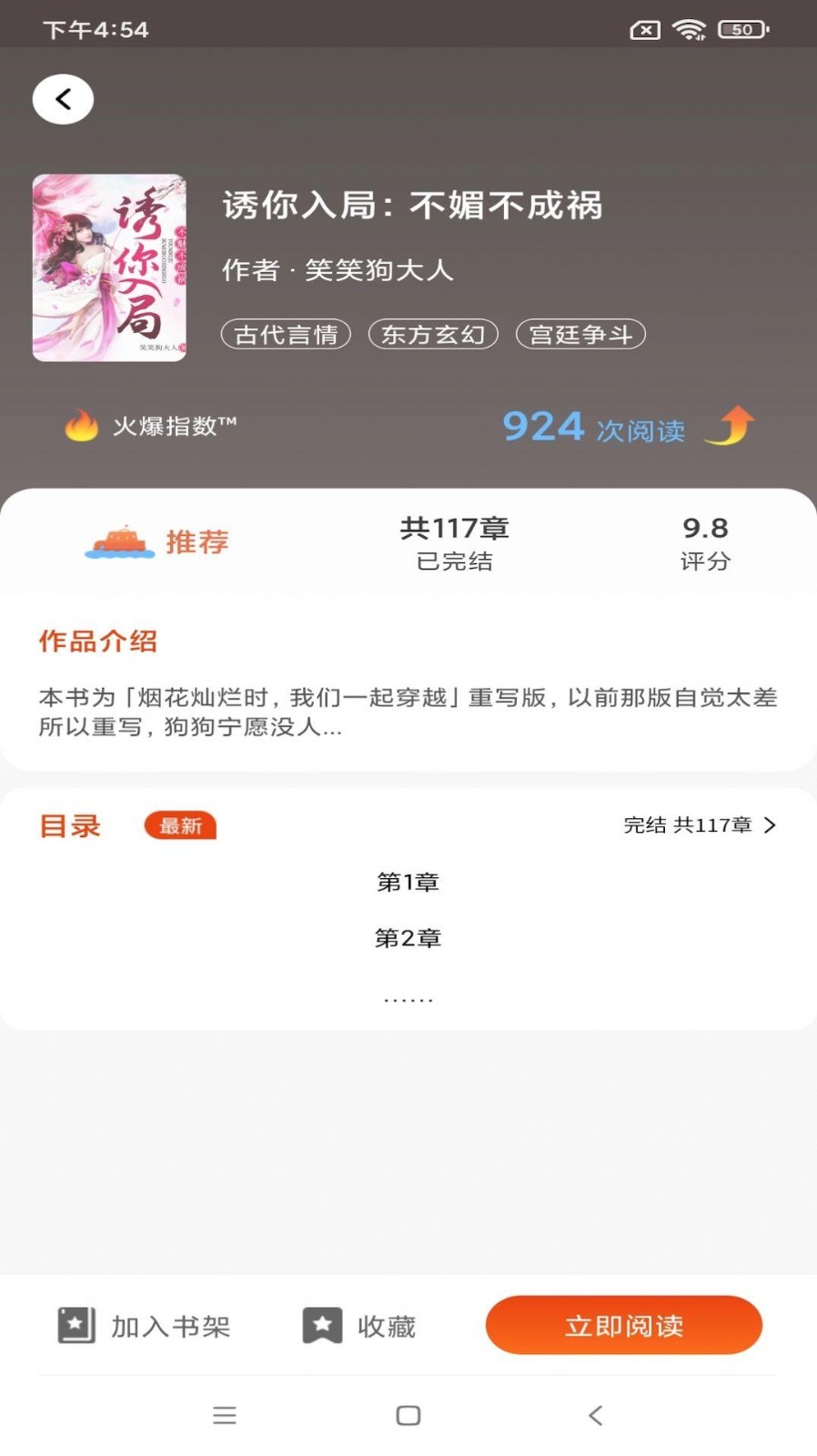Open the recents navigation button at screen bottom
This screenshot has width=817, height=1456.
pyautogui.click(x=225, y=1415)
